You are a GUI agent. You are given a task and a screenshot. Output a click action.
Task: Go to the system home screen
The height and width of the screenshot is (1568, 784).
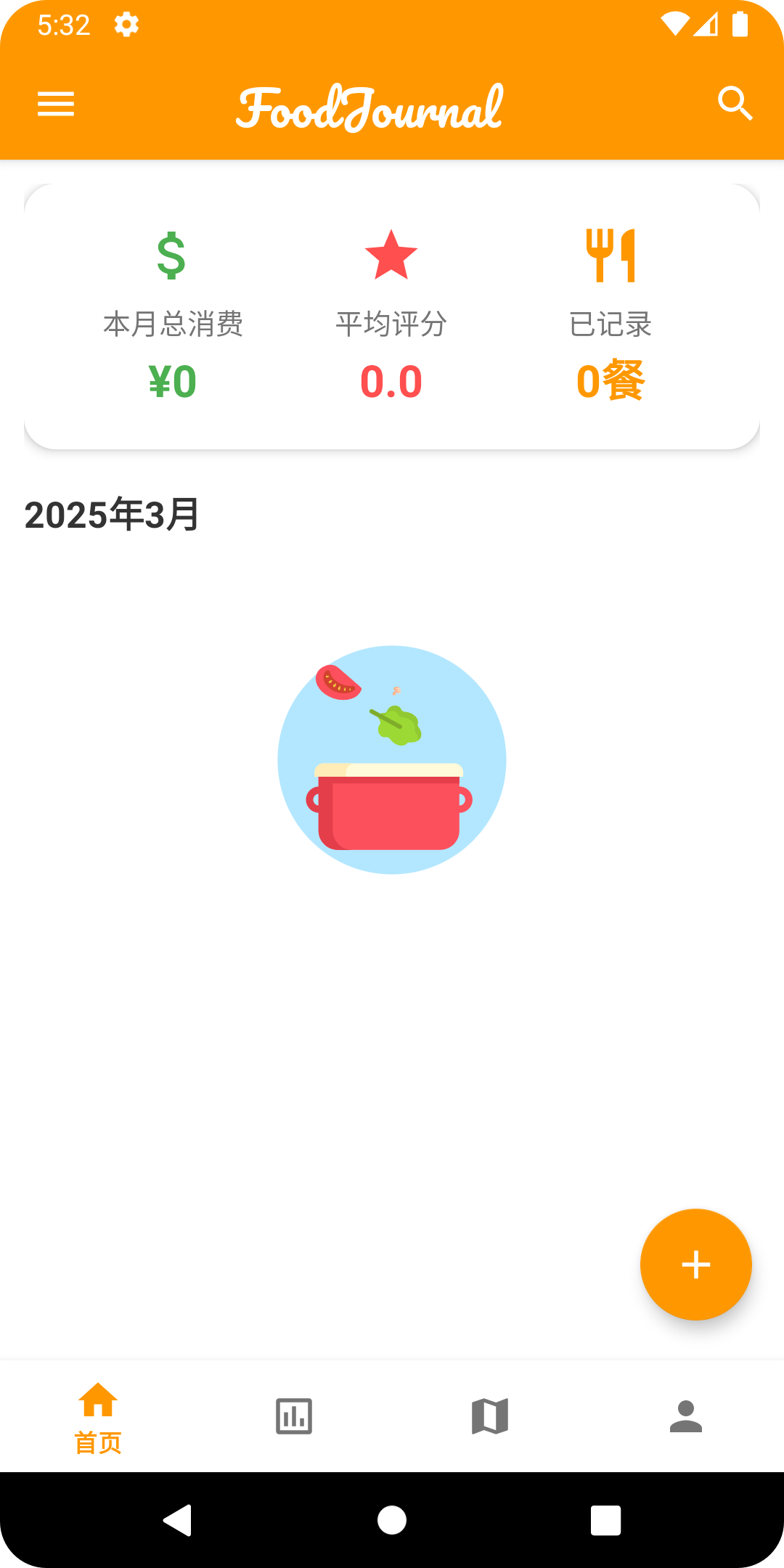coord(392,1520)
